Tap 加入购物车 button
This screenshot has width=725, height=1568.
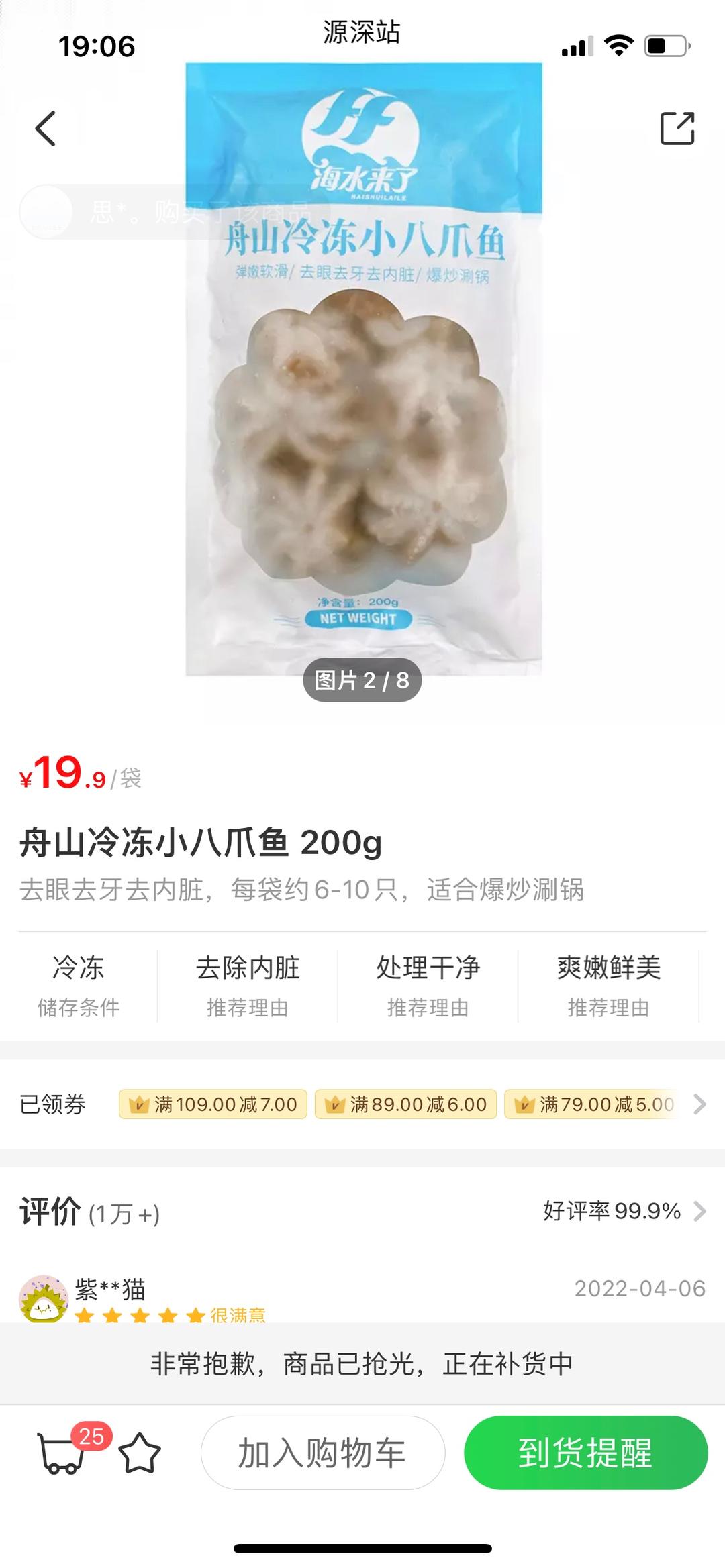(322, 1453)
